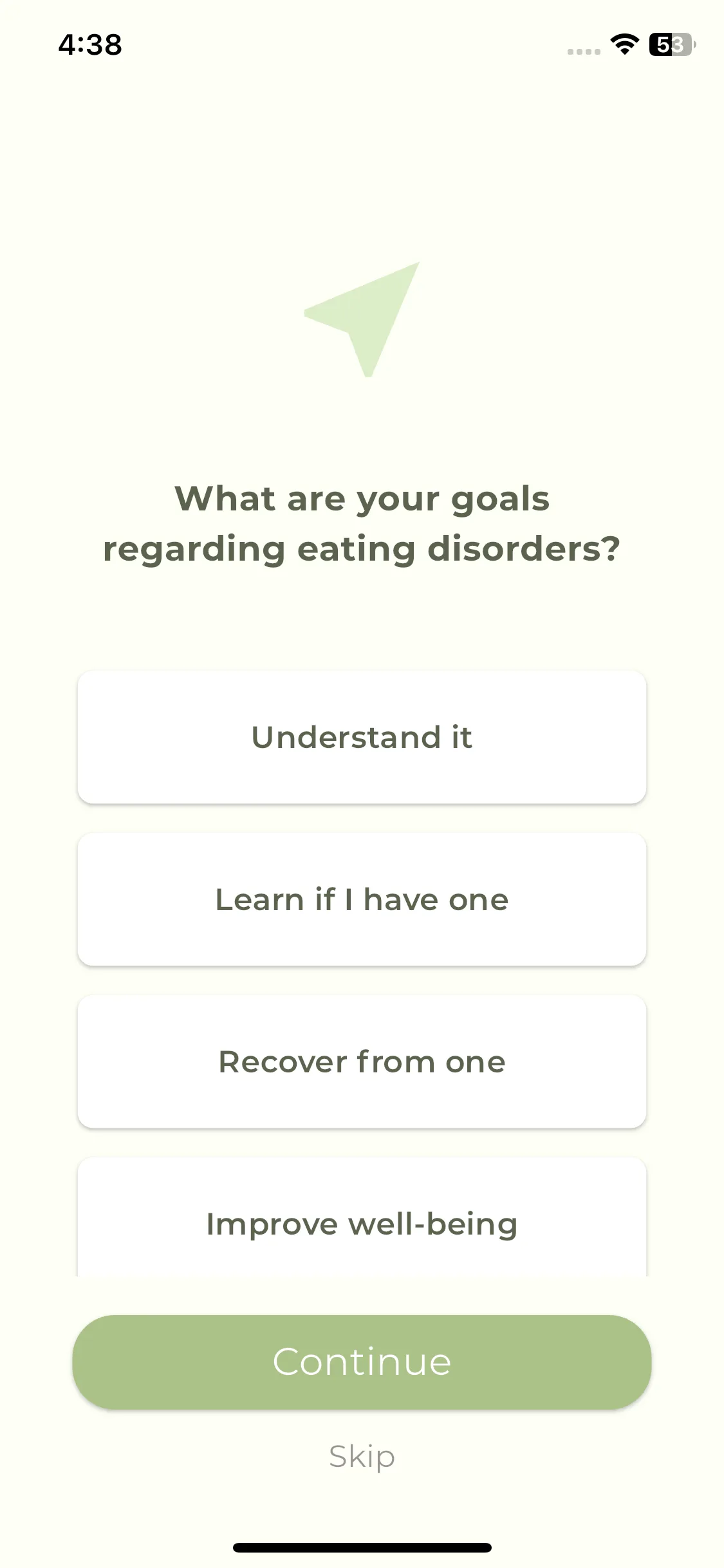Choose "Learn if I have one"

362,899
